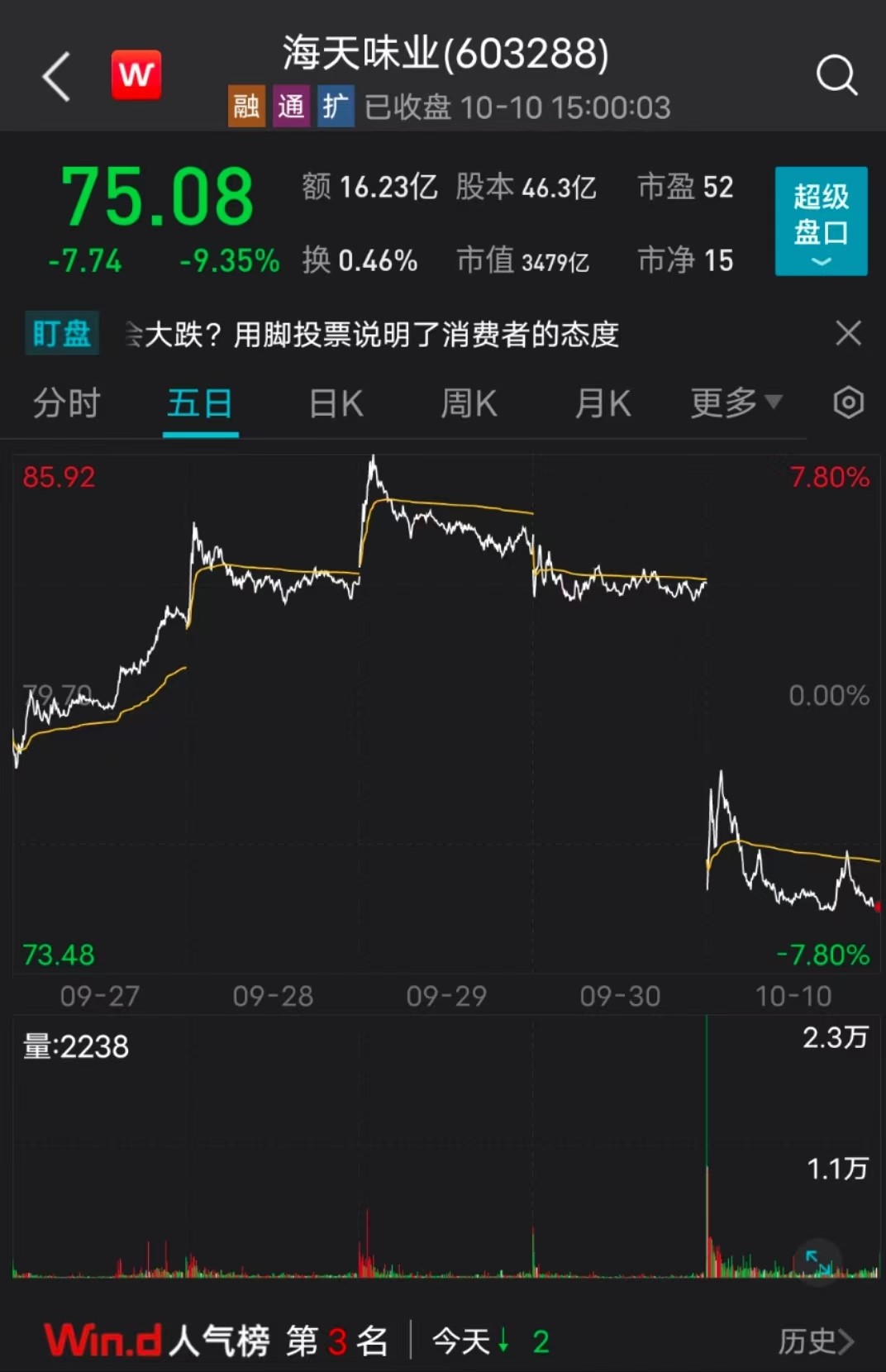Show the 周K chart
Viewport: 886px width, 1372px height.
click(469, 404)
